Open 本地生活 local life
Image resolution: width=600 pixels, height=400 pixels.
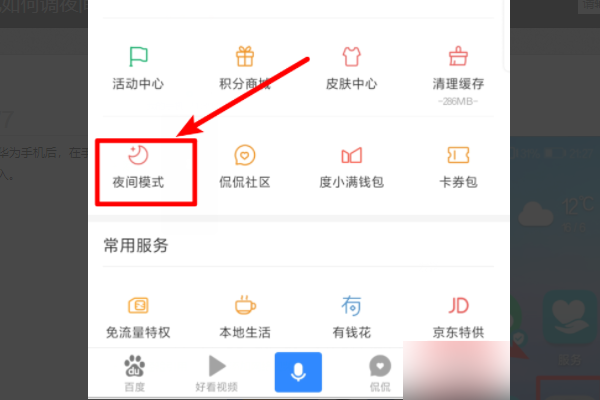click(x=244, y=314)
